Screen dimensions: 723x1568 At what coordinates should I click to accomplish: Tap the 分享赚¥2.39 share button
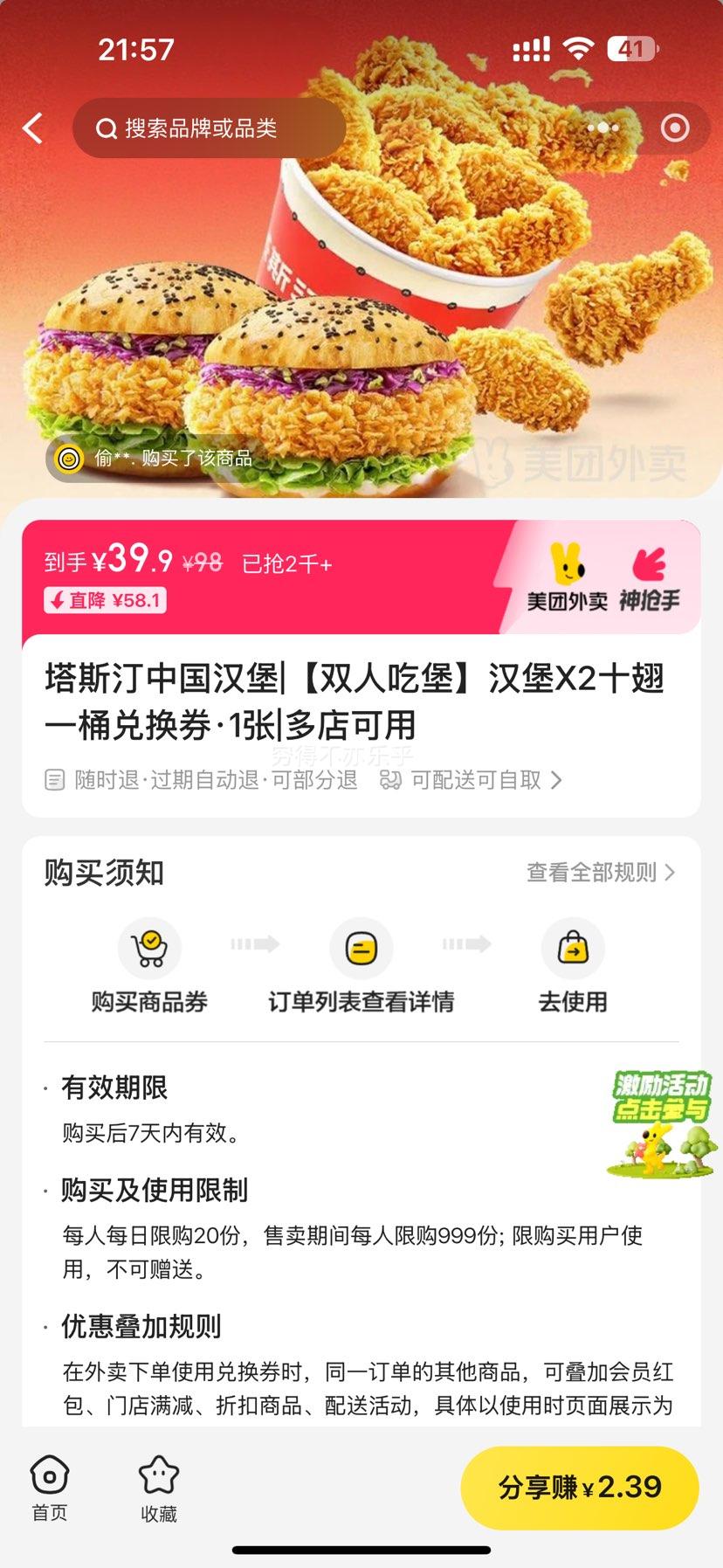tap(580, 1488)
